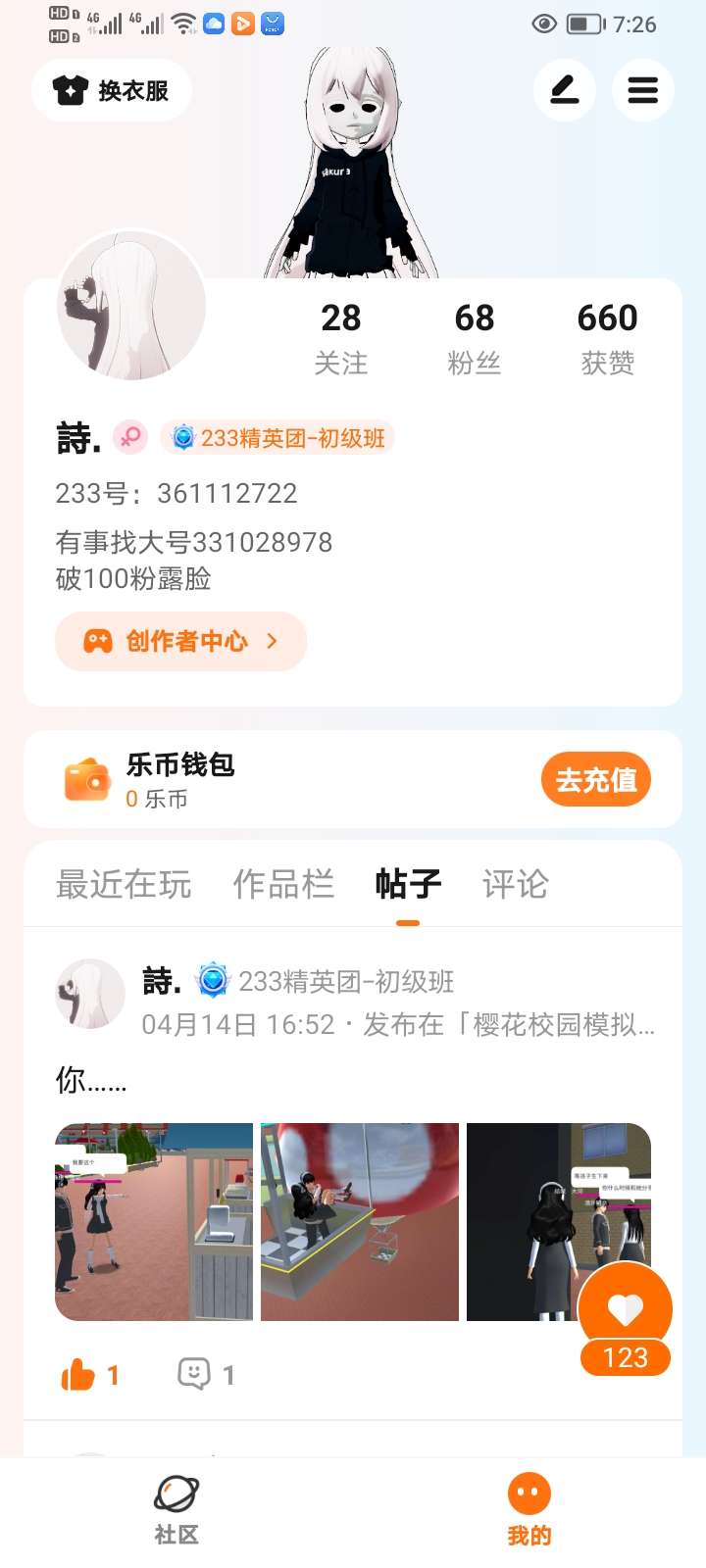Image resolution: width=706 pixels, height=1568 pixels.
Task: Open the hamburger menu
Action: click(643, 90)
